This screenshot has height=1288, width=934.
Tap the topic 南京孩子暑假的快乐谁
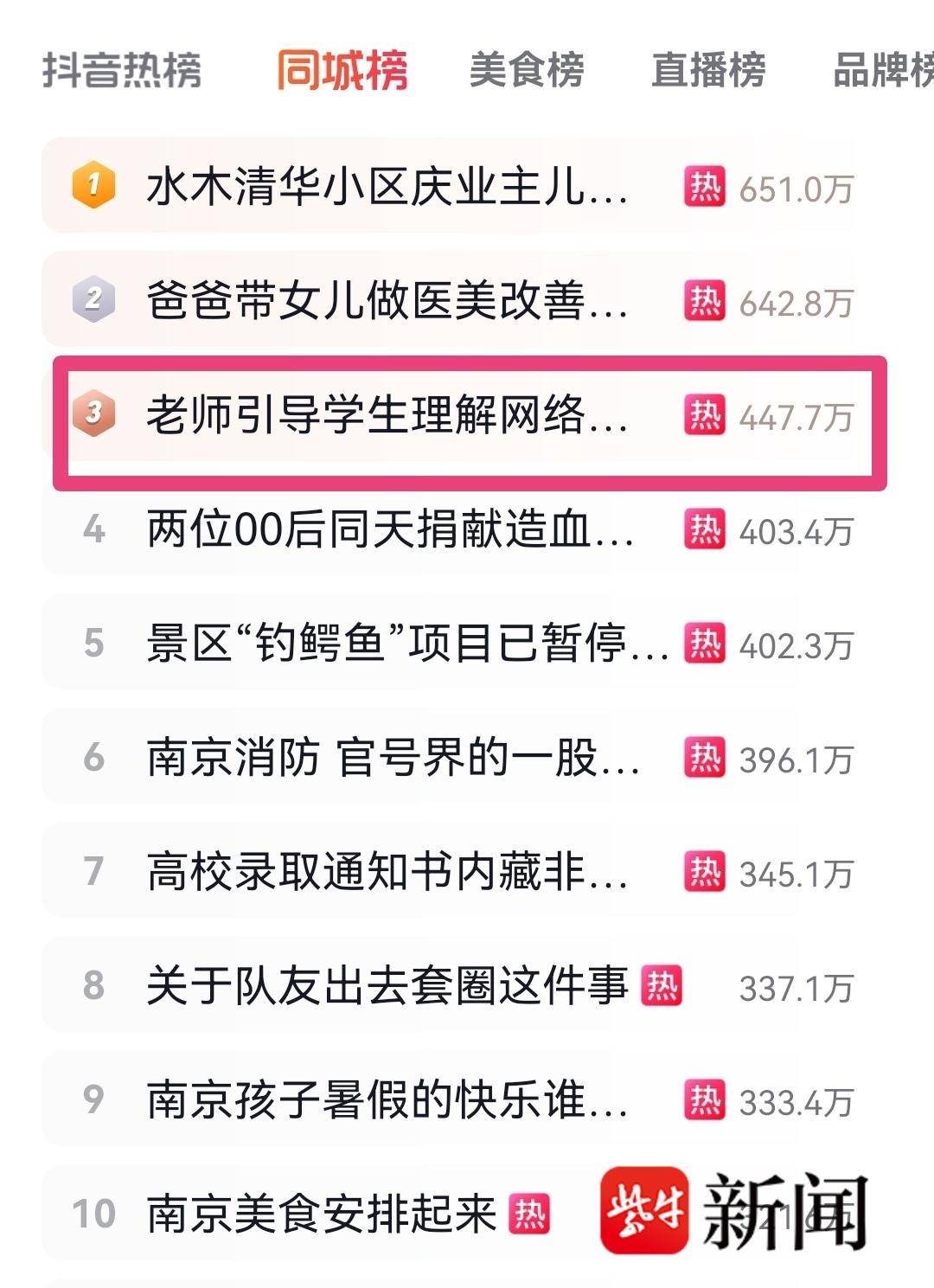[387, 1100]
